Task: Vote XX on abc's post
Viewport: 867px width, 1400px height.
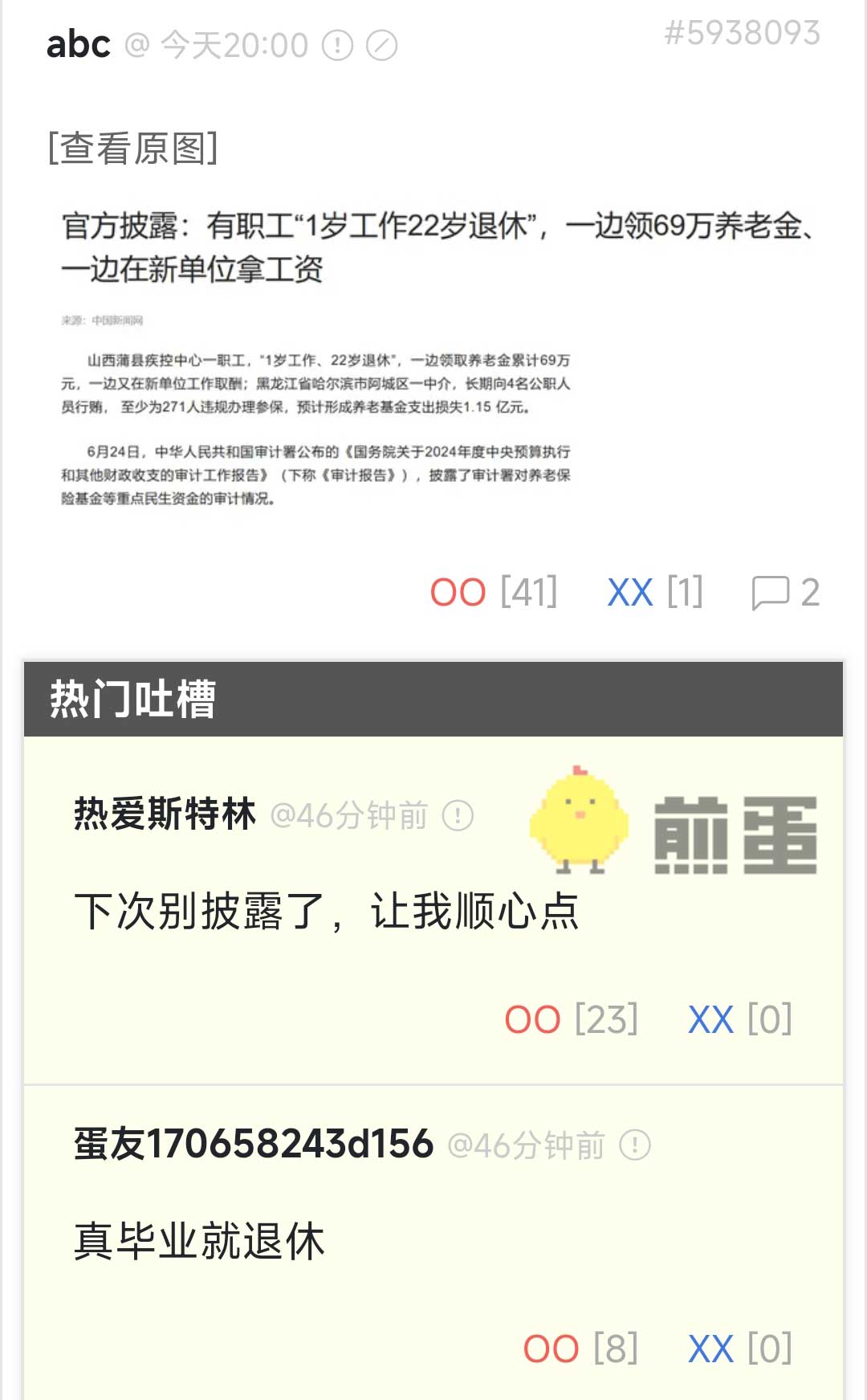Action: [x=630, y=593]
